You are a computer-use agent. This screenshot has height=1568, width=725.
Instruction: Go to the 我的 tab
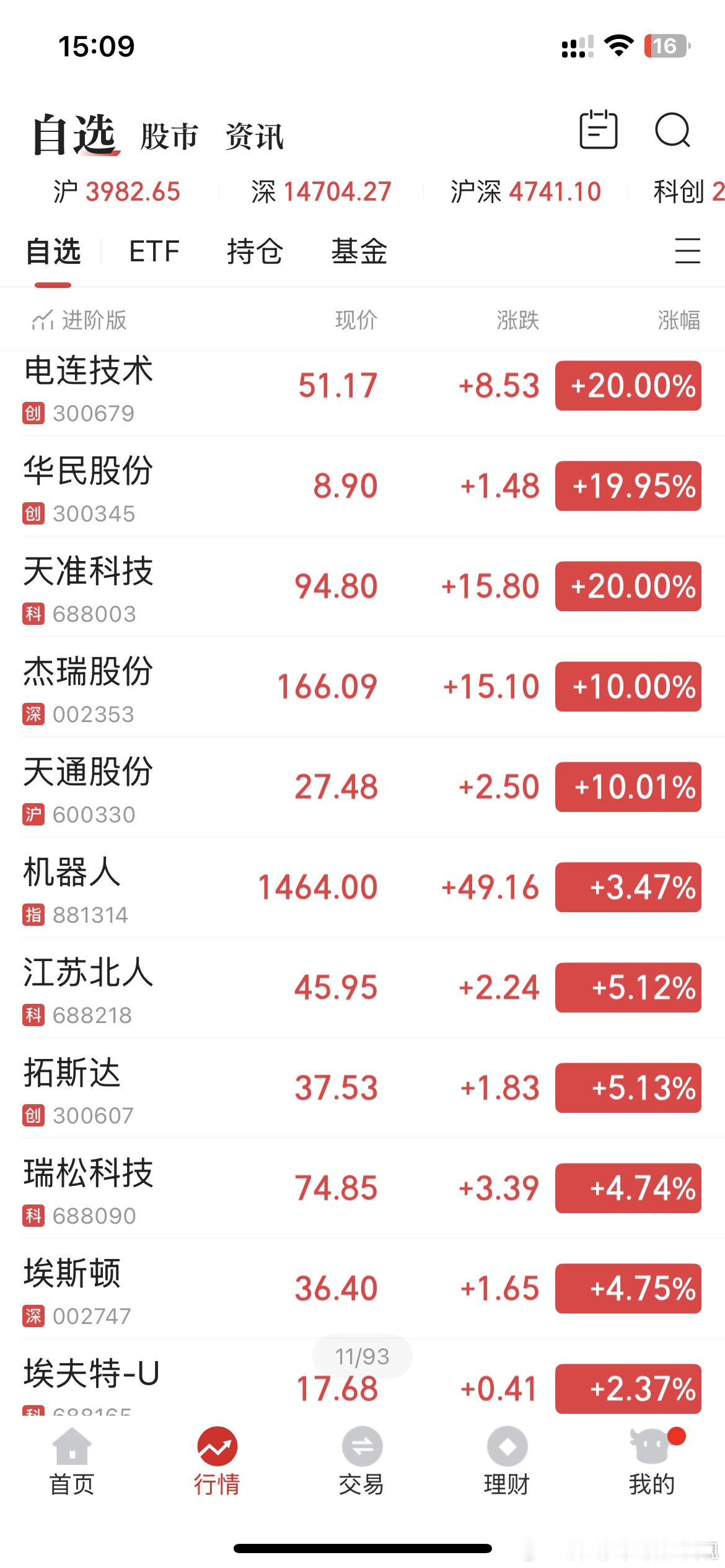click(652, 1461)
